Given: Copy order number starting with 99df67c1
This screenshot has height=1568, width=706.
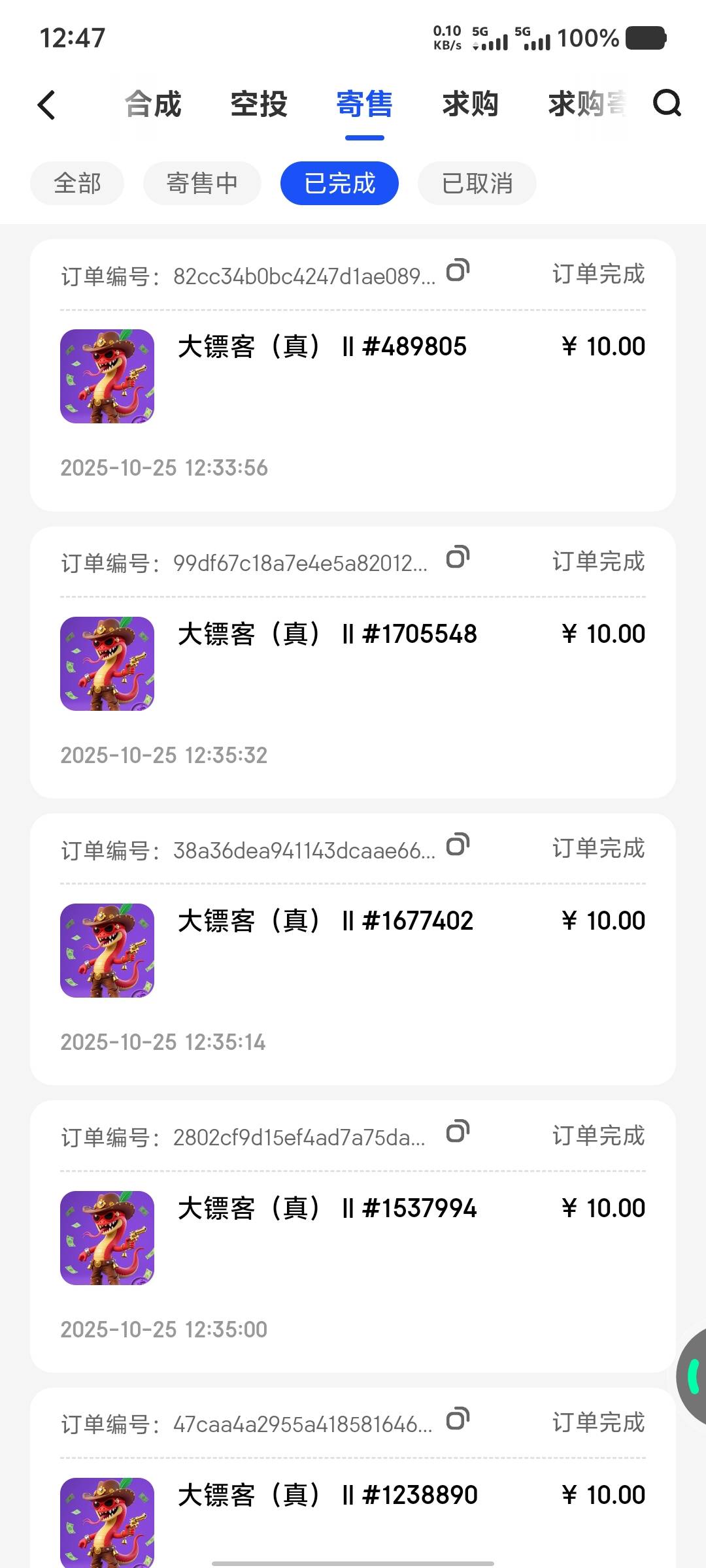Looking at the screenshot, I should tap(458, 557).
